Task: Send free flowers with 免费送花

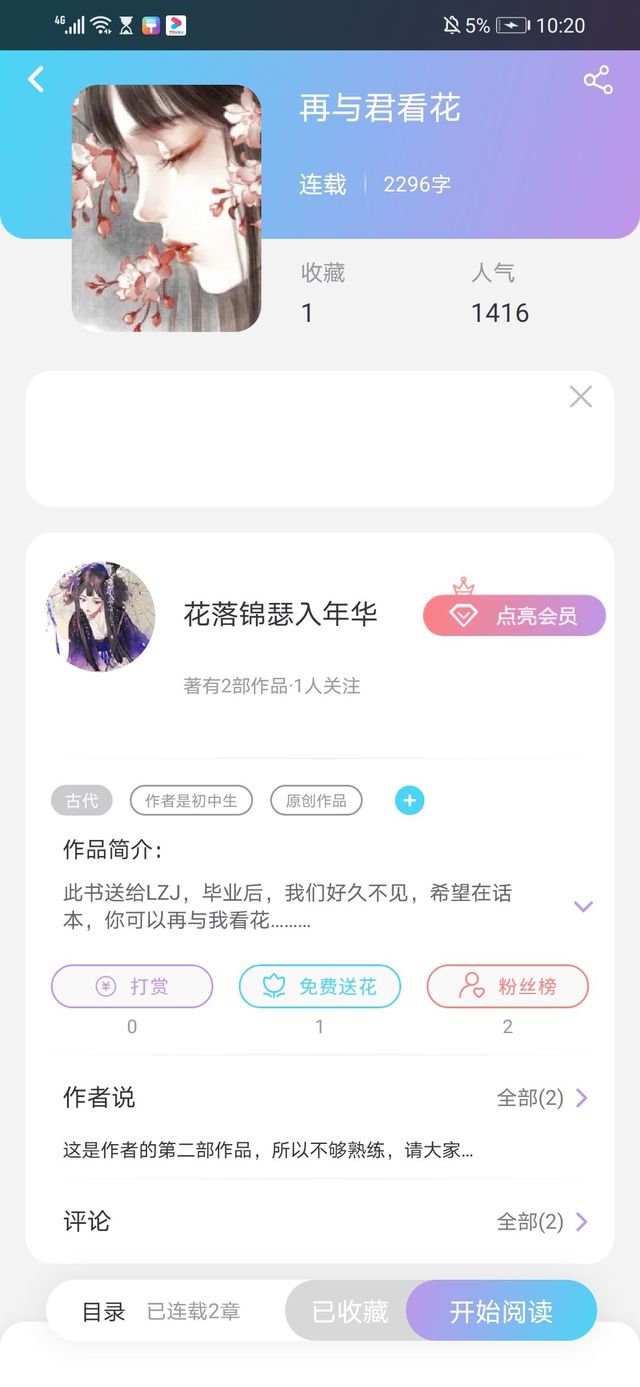Action: tap(320, 986)
